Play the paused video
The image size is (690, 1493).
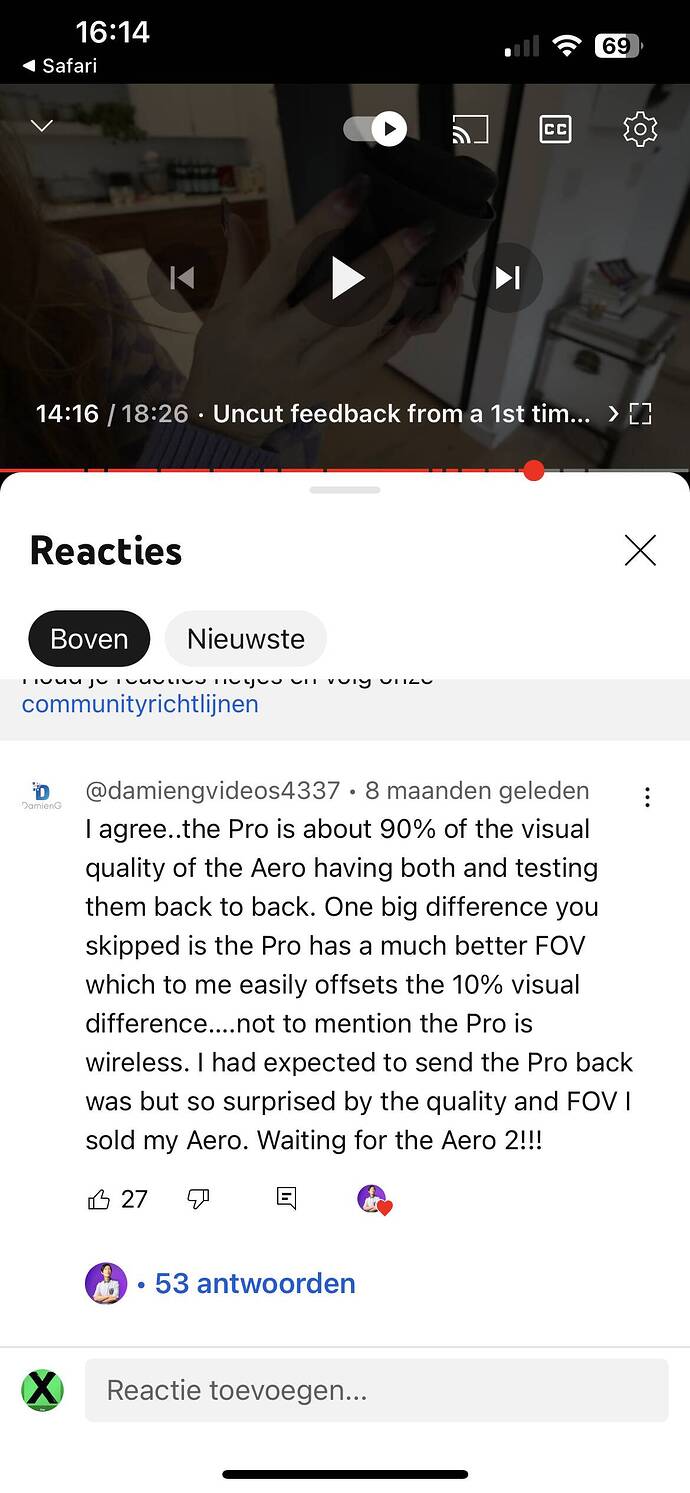(x=346, y=277)
